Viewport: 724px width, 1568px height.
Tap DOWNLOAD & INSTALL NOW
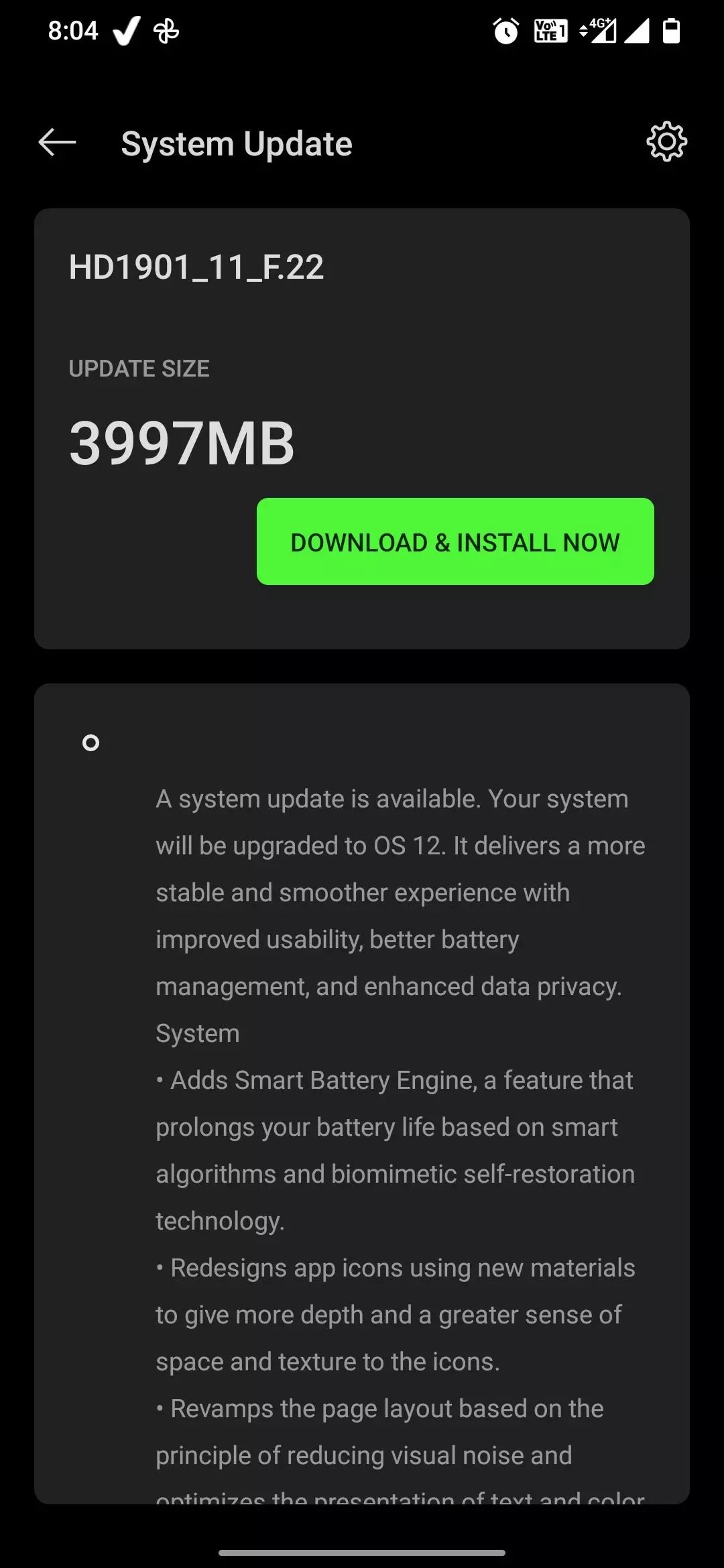coord(455,543)
